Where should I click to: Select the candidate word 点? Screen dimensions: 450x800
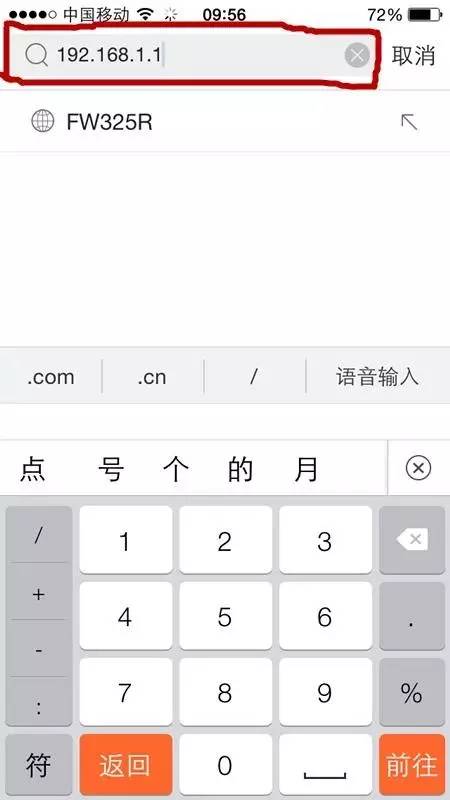(33, 469)
